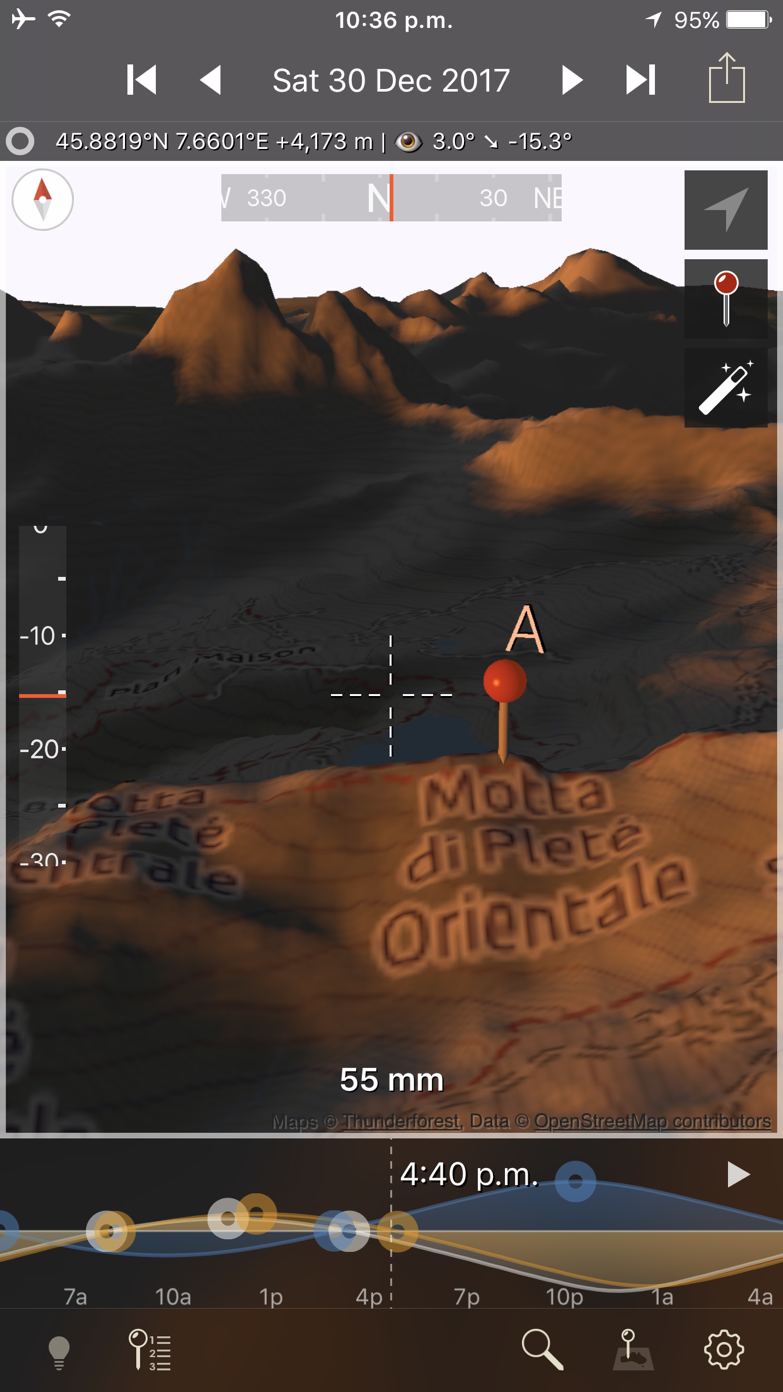
Task: Tap the 55 mm focal length label
Action: coord(391,1080)
